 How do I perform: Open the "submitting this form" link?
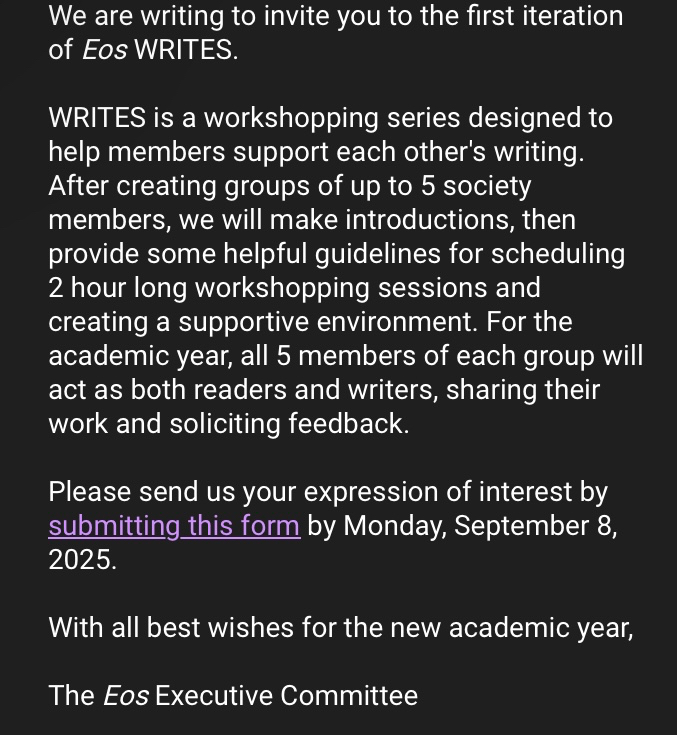(174, 526)
